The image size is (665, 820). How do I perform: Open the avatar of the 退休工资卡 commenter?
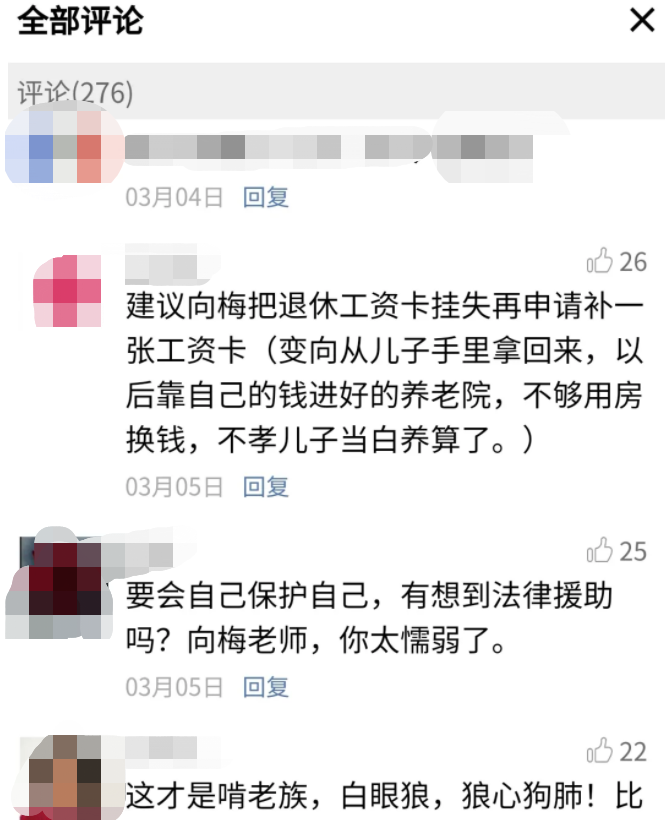66,290
